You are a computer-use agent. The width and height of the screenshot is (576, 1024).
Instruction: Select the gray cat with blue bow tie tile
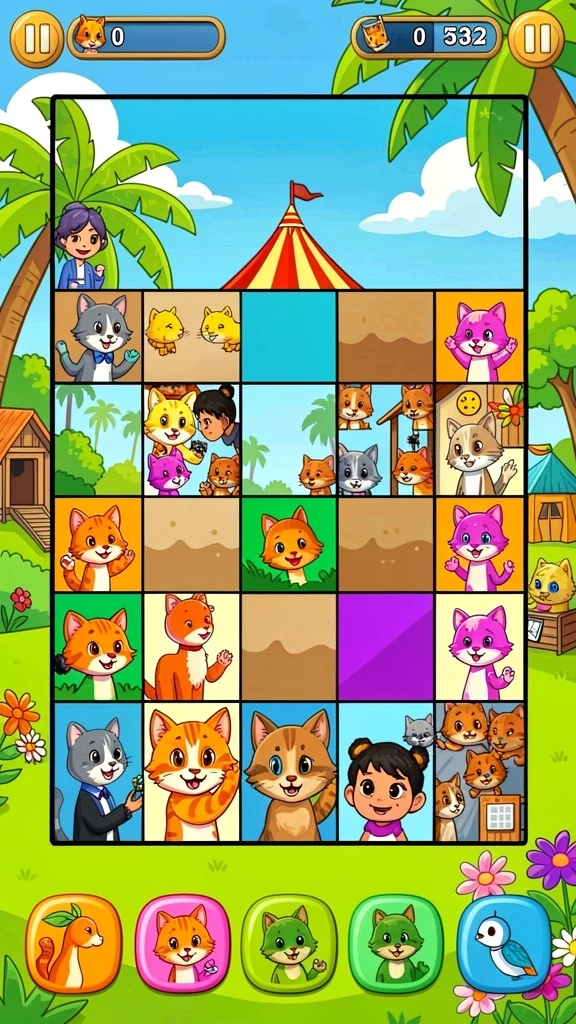99,337
